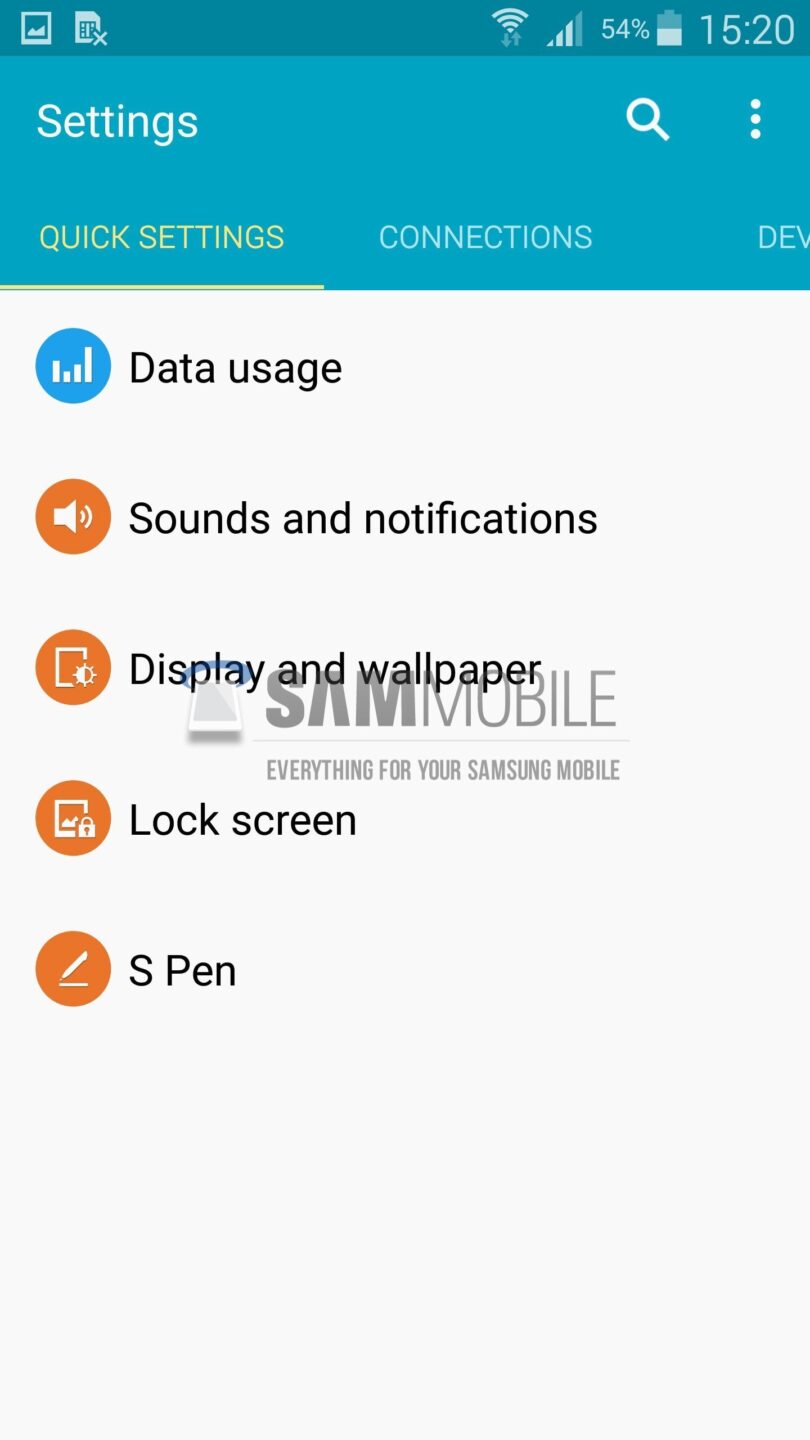Click the cellular signal bars indicator

click(563, 28)
